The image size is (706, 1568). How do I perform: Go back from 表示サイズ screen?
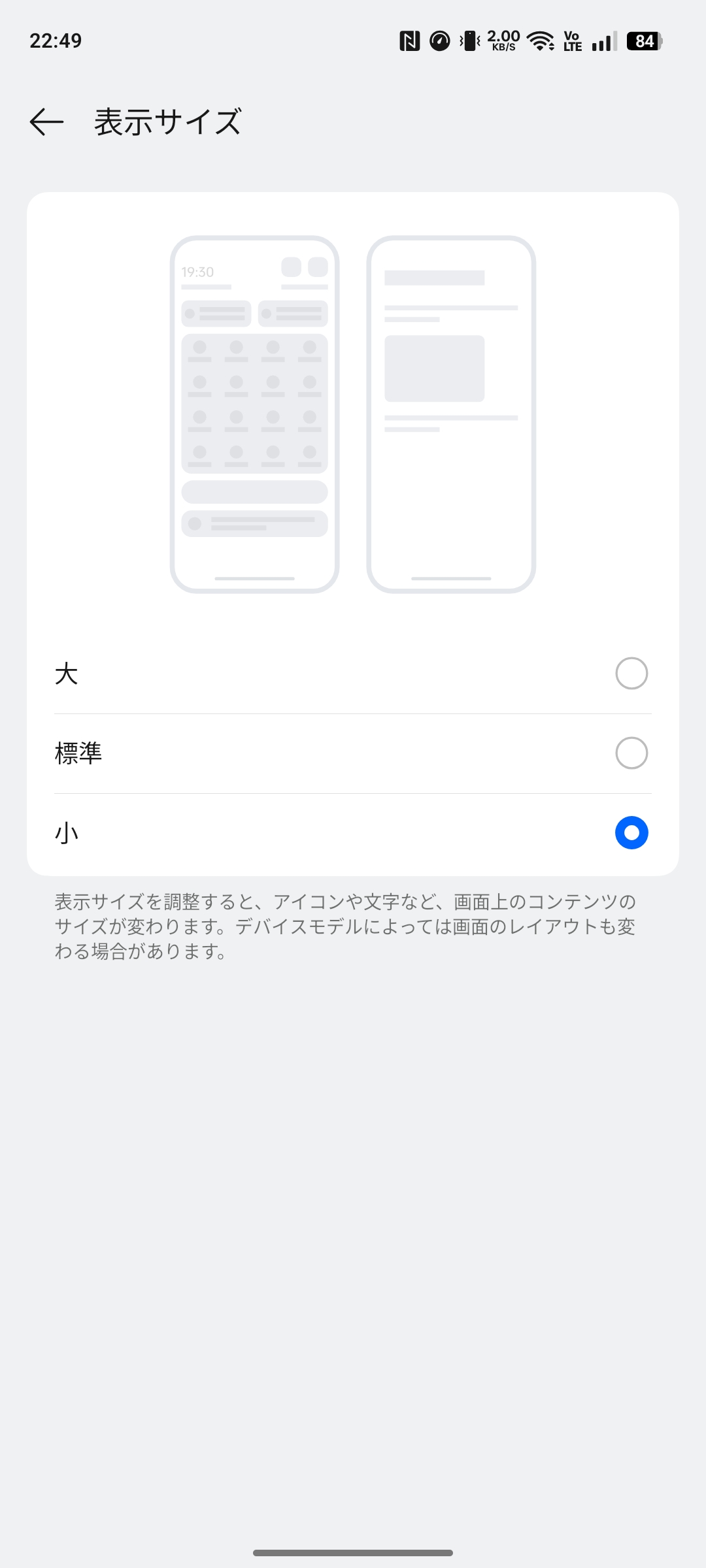pos(46,122)
